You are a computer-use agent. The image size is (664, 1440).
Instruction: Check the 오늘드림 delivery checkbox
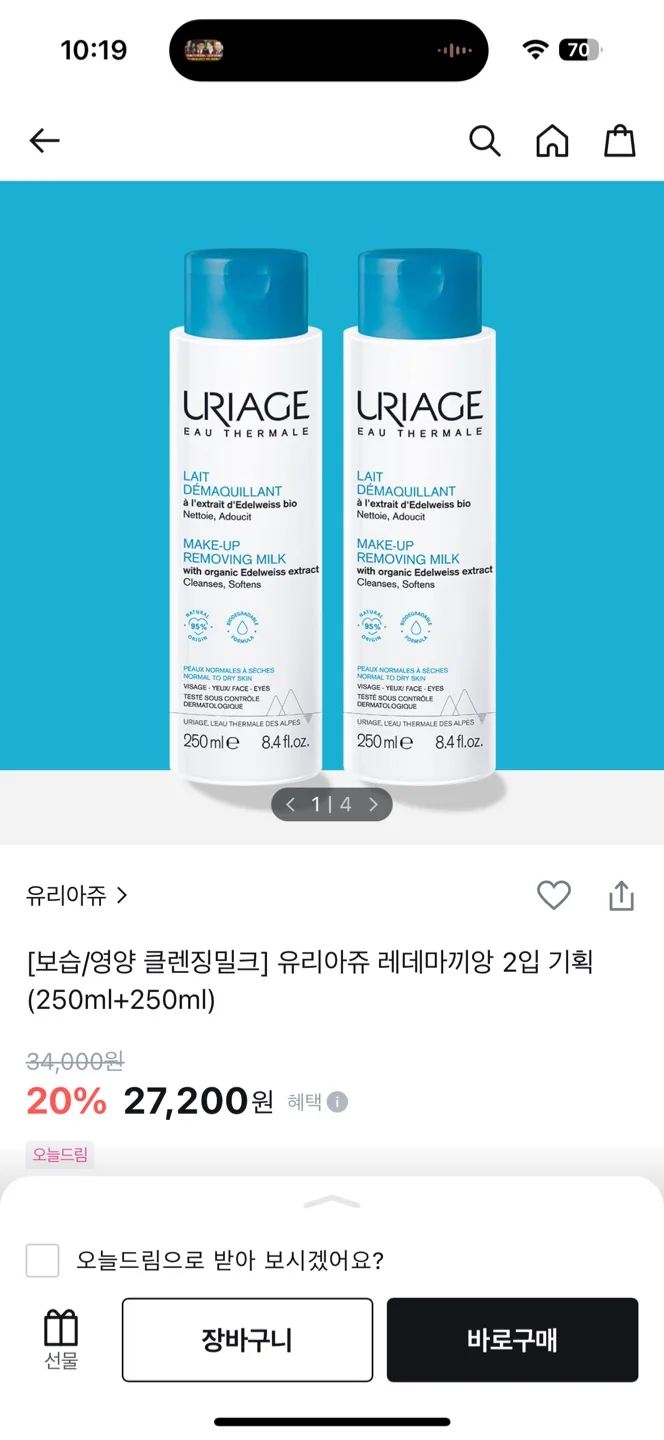(42, 1260)
